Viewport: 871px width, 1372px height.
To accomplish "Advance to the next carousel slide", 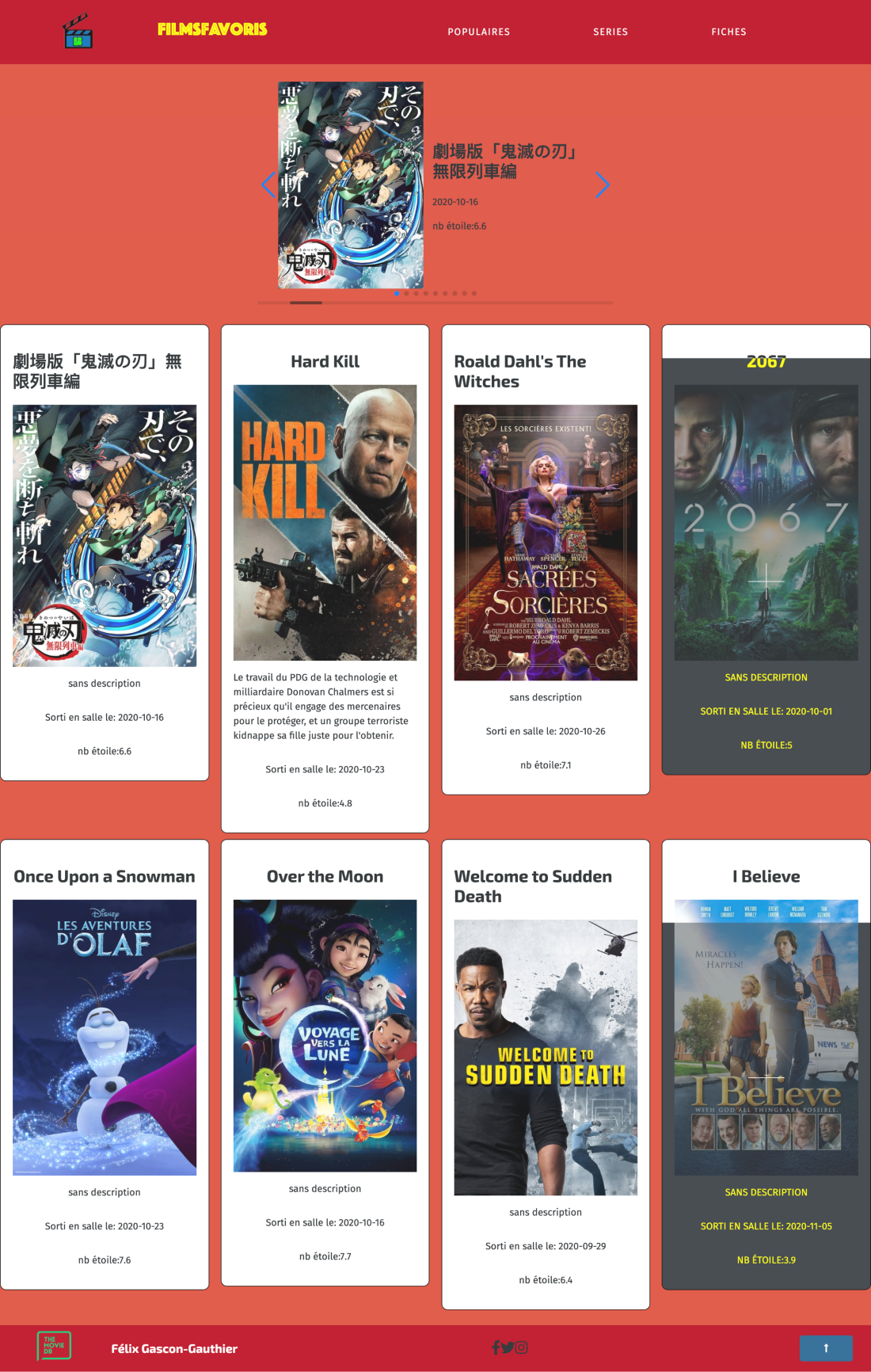I will pos(603,185).
